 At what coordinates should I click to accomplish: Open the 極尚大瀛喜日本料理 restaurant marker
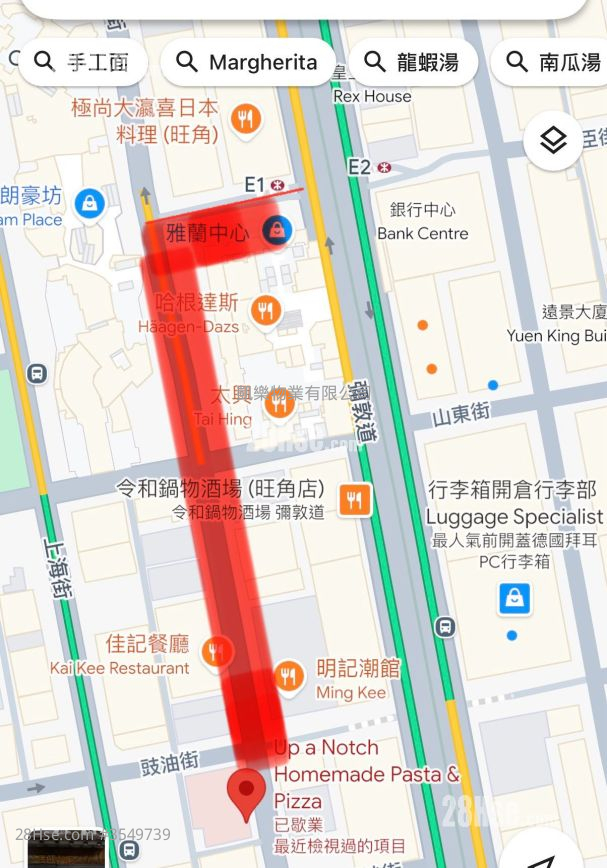[245, 121]
